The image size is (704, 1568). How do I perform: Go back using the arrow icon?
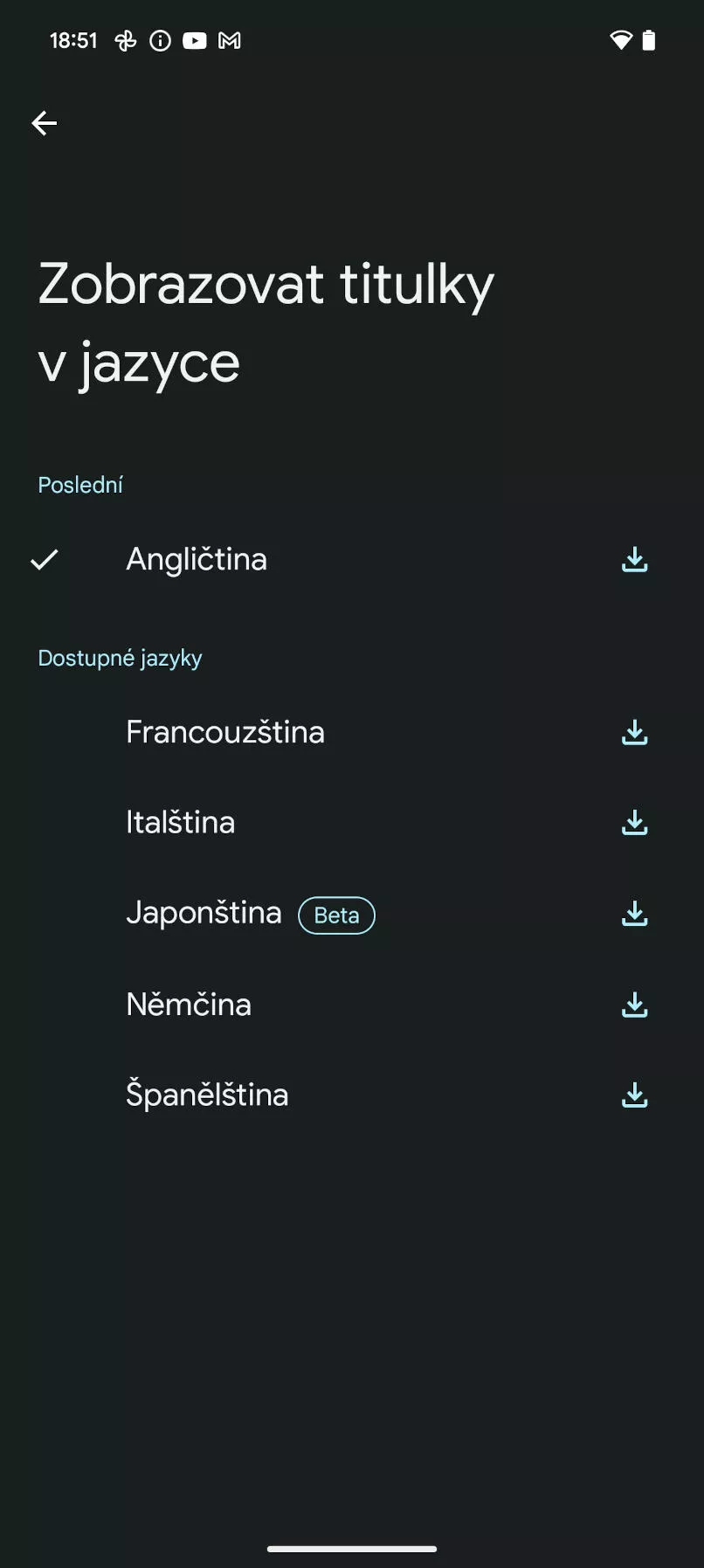[45, 123]
